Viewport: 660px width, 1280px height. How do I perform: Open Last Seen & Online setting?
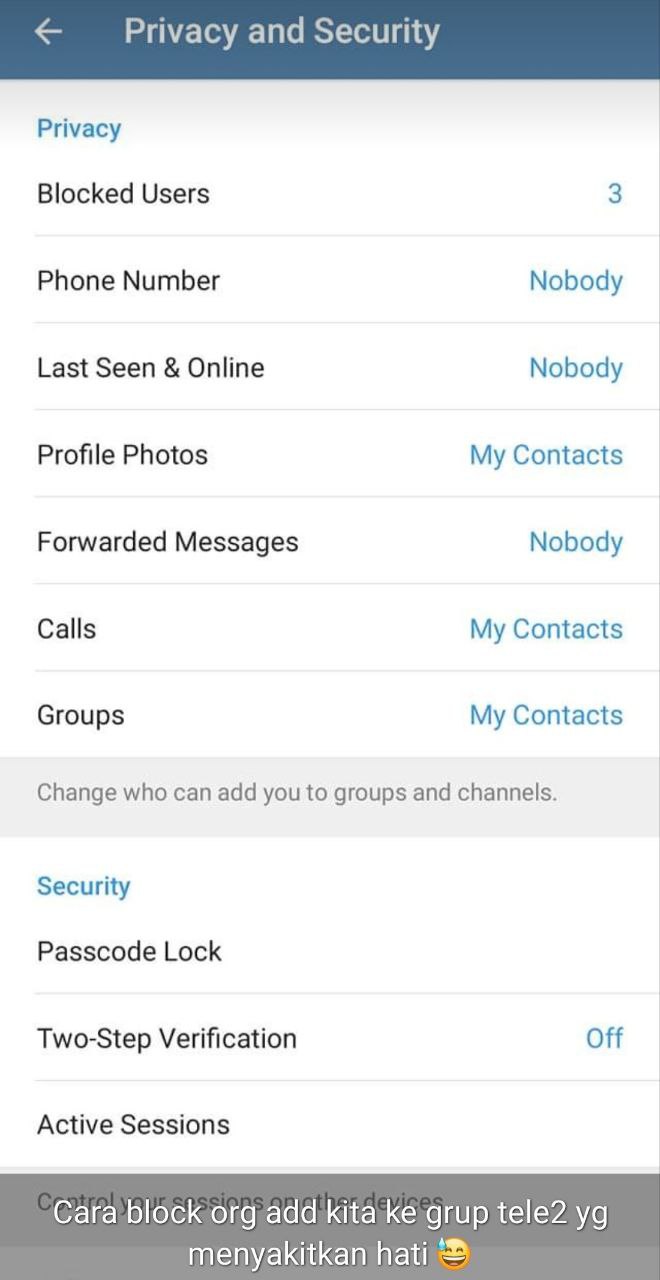point(328,367)
